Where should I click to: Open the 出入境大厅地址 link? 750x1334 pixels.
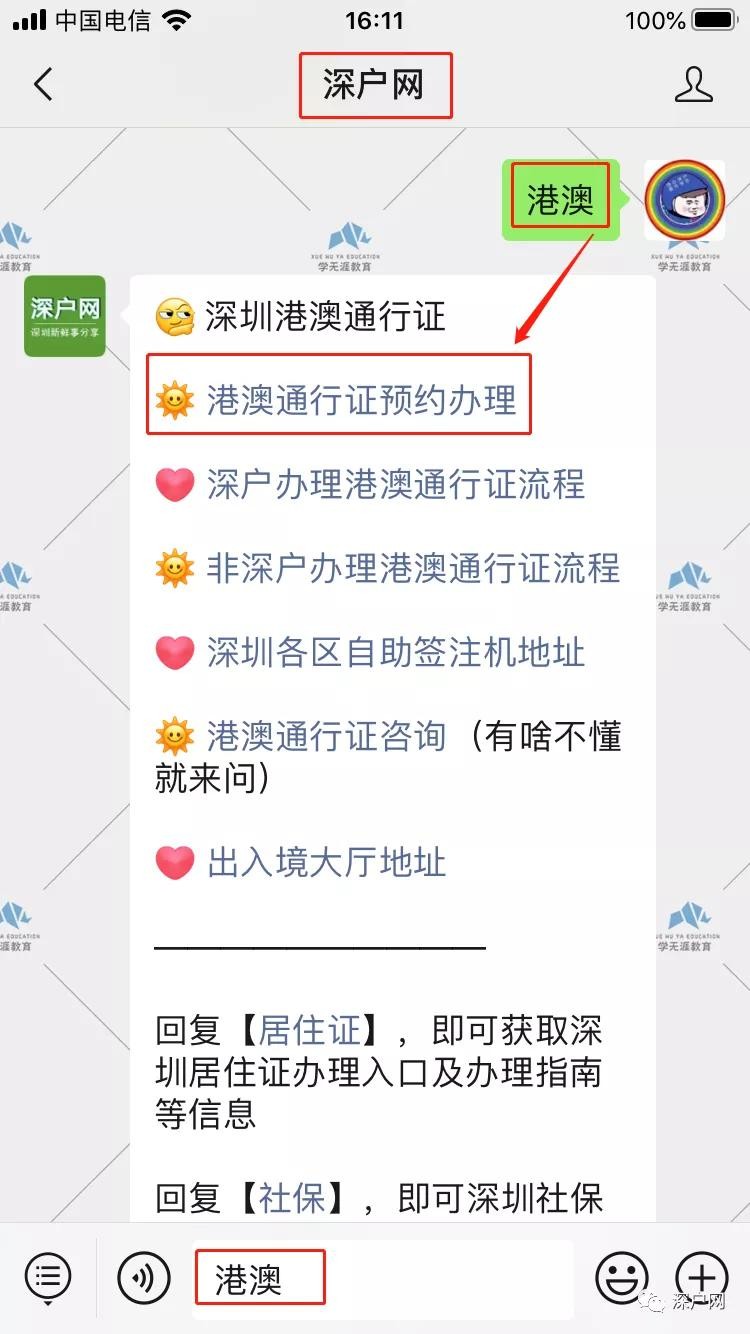(326, 863)
